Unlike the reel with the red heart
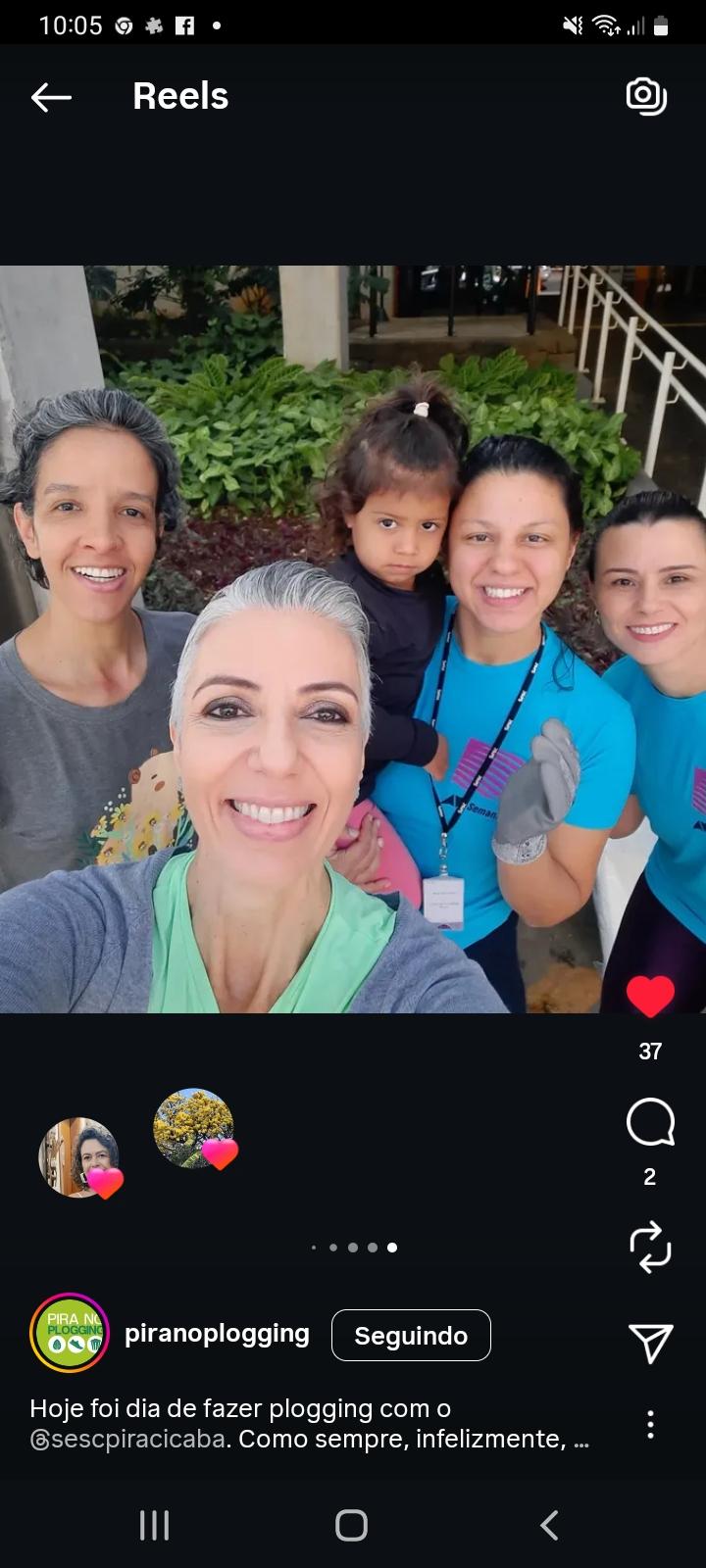The image size is (706, 1568). (650, 997)
